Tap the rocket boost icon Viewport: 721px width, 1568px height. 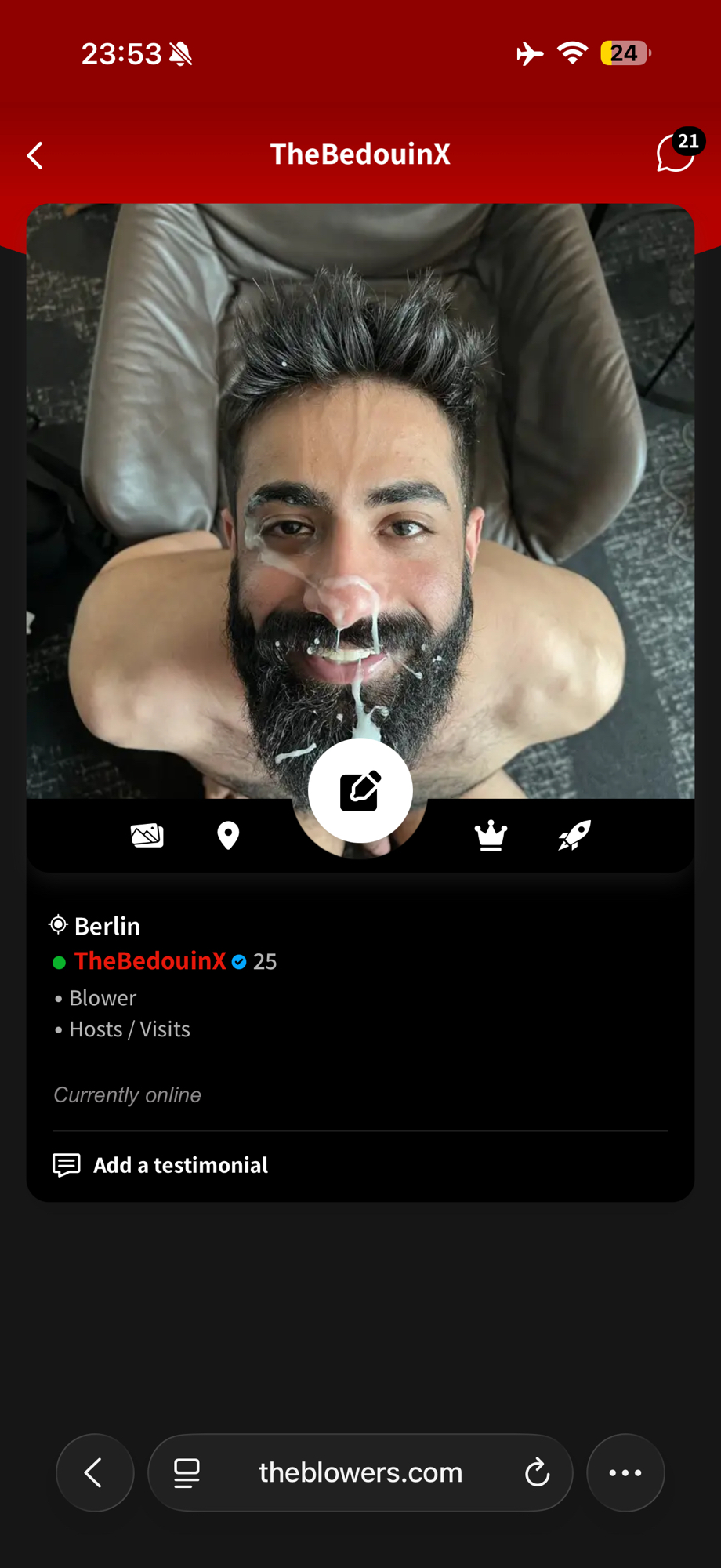pos(574,836)
